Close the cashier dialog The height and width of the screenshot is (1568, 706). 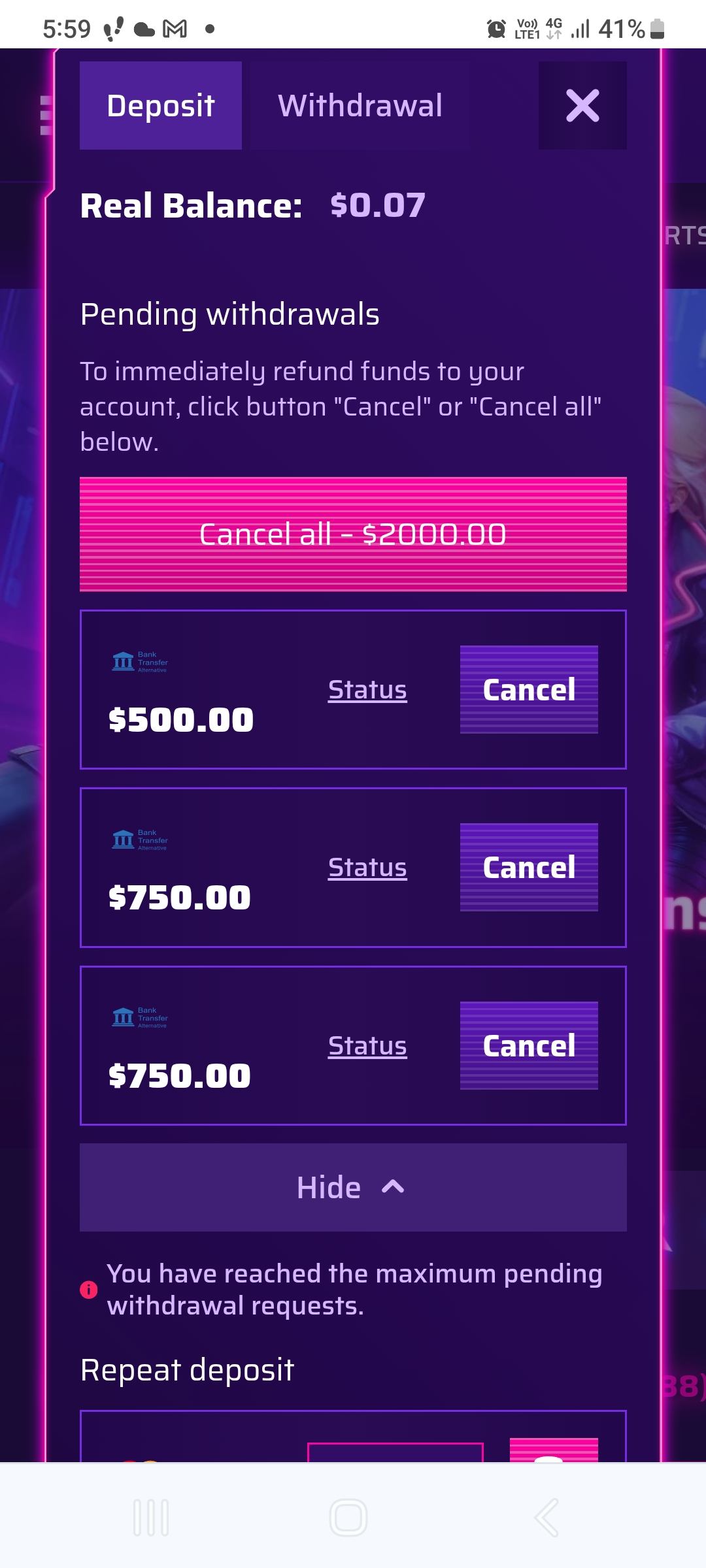click(582, 106)
